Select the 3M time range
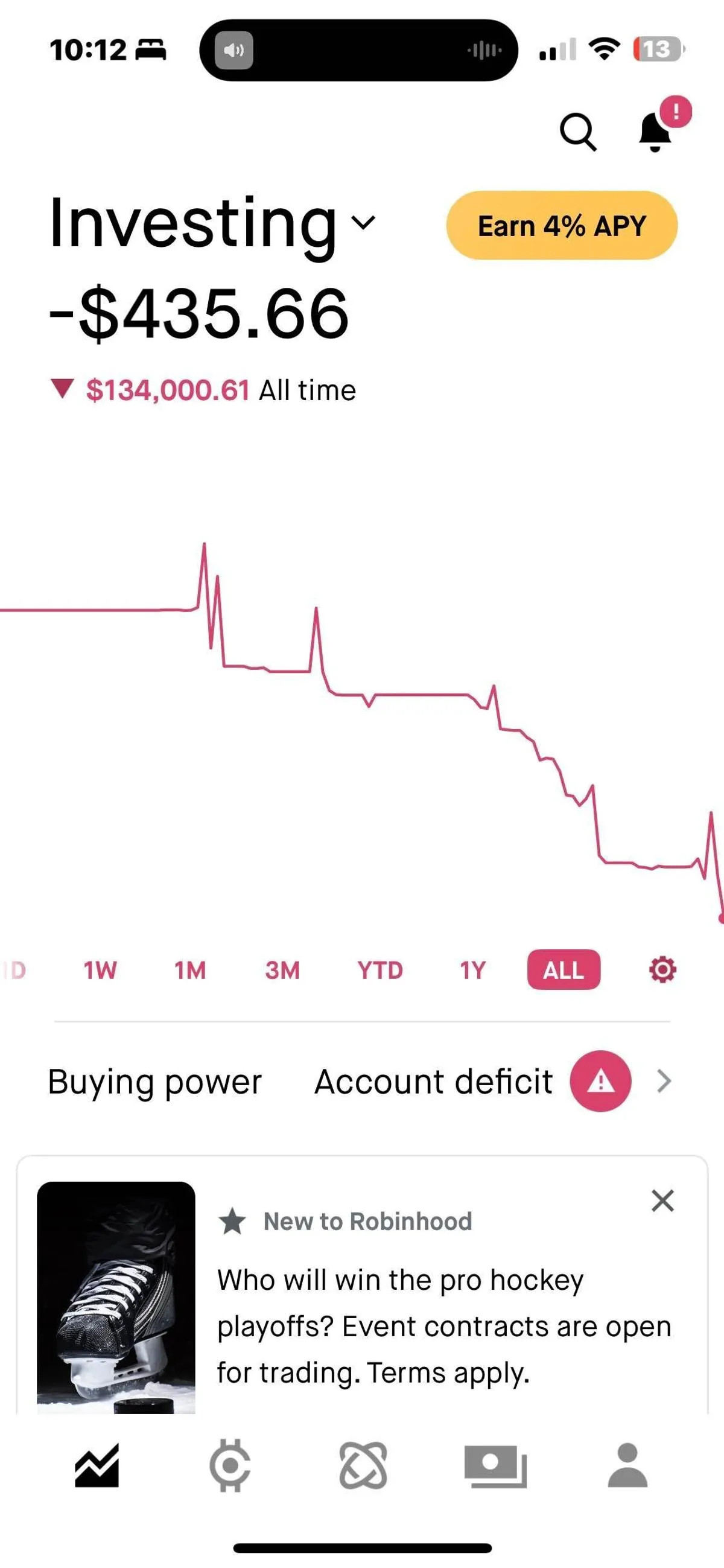Screen dimensions: 724x1568 (284, 970)
